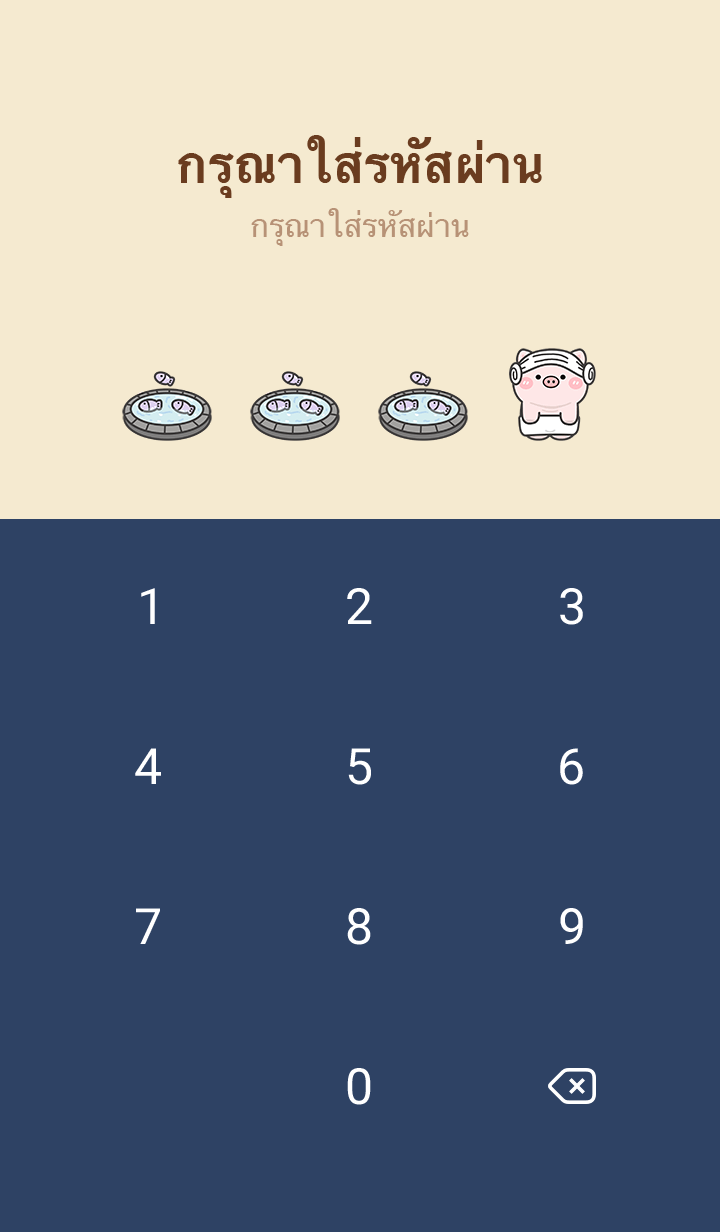Tap number 2 on the passcode pad

(359, 607)
